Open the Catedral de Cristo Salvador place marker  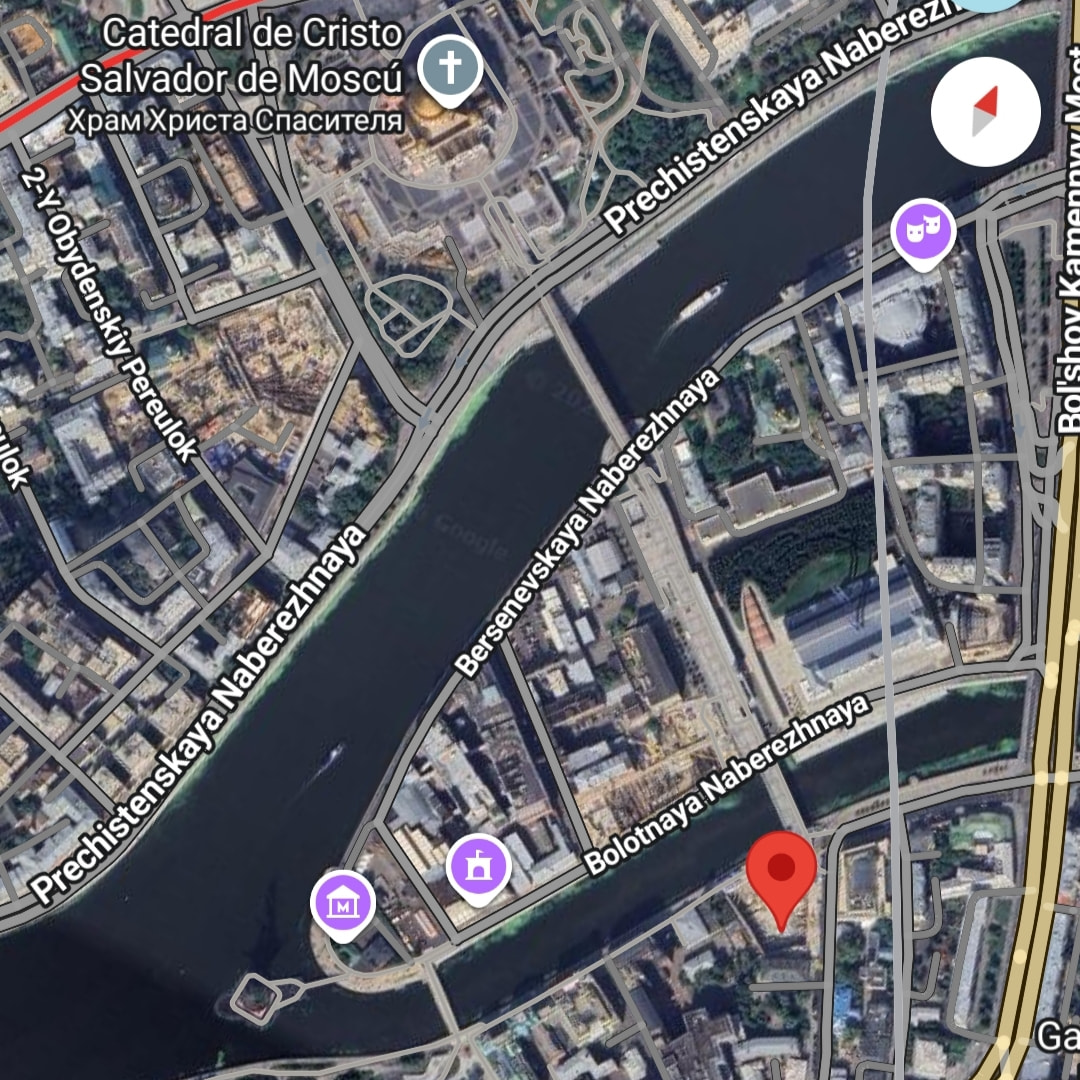point(450,69)
